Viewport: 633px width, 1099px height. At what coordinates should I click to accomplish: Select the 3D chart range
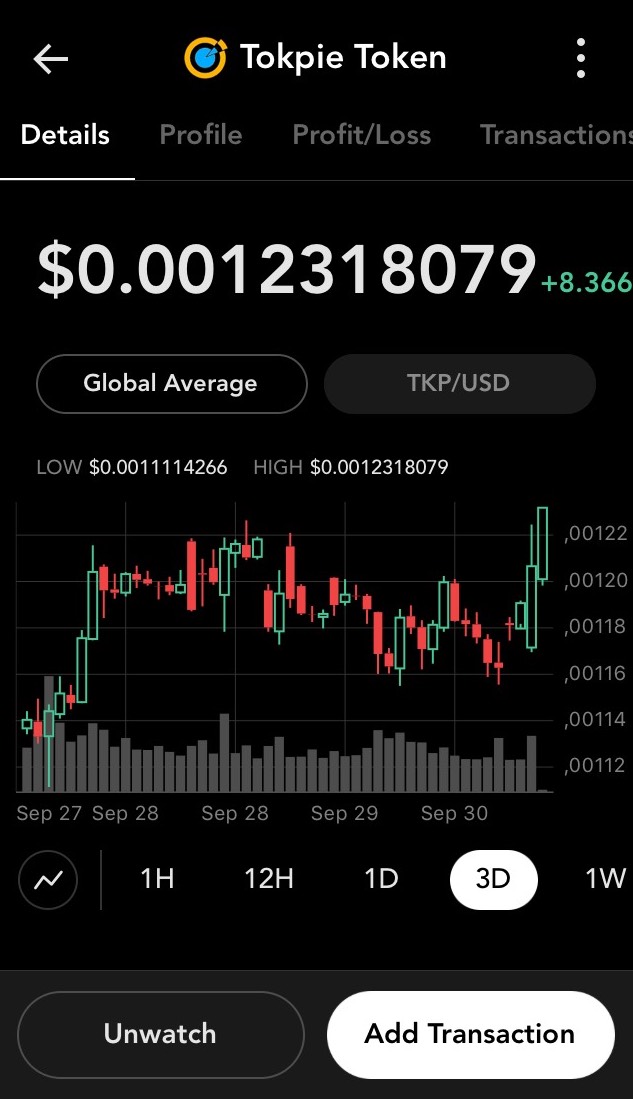pos(494,880)
